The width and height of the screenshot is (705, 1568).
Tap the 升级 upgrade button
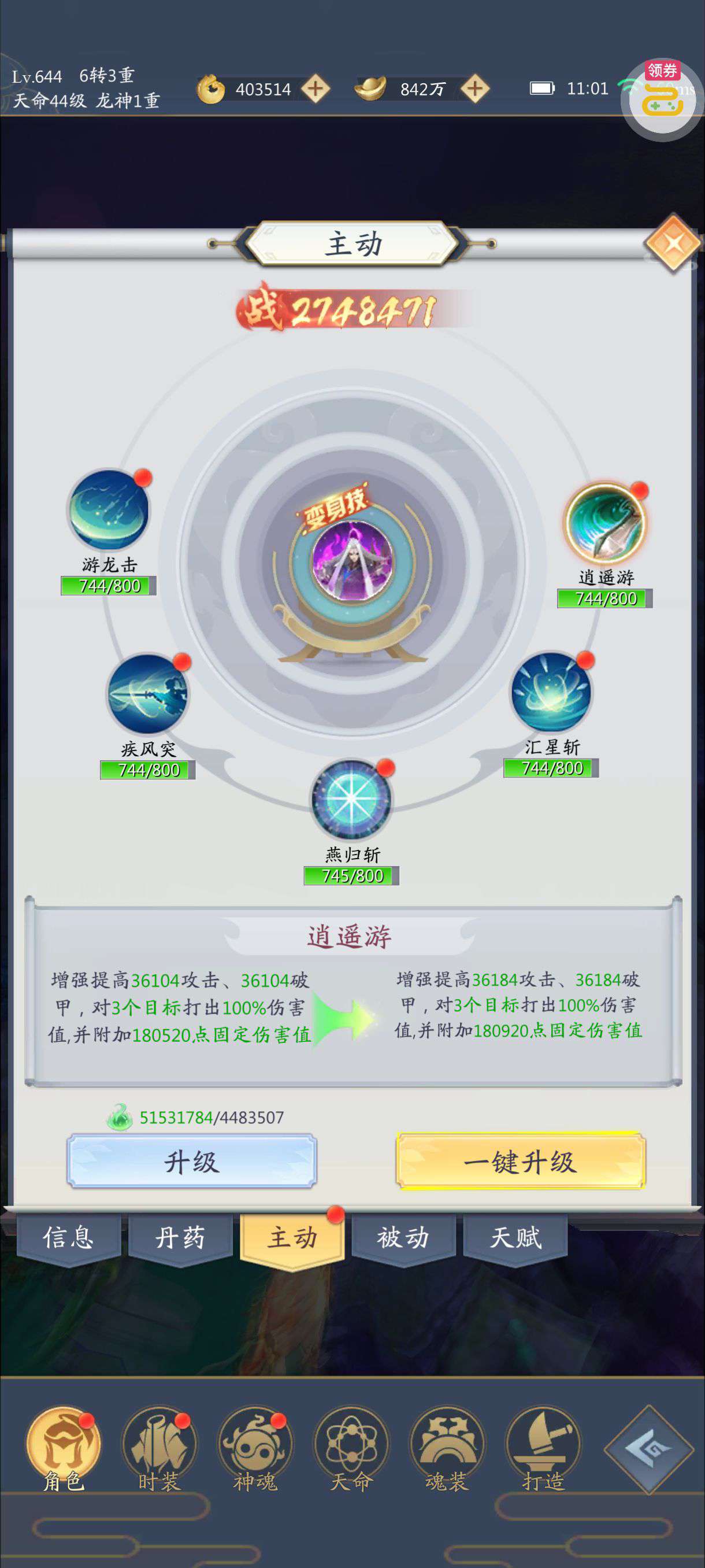click(192, 1162)
